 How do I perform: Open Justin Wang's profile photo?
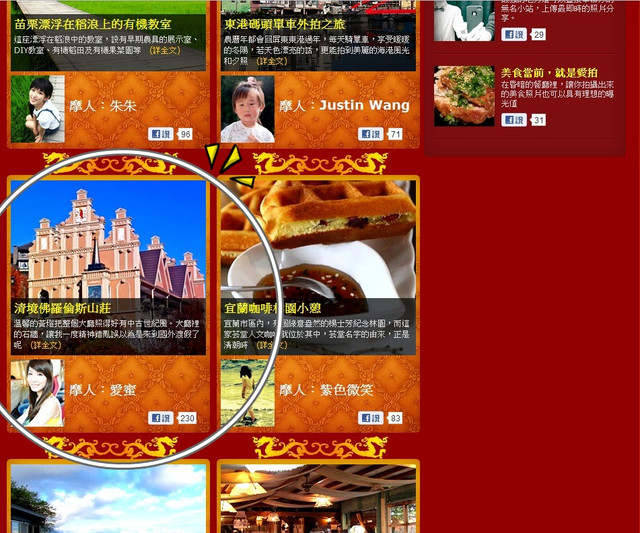coord(247,109)
